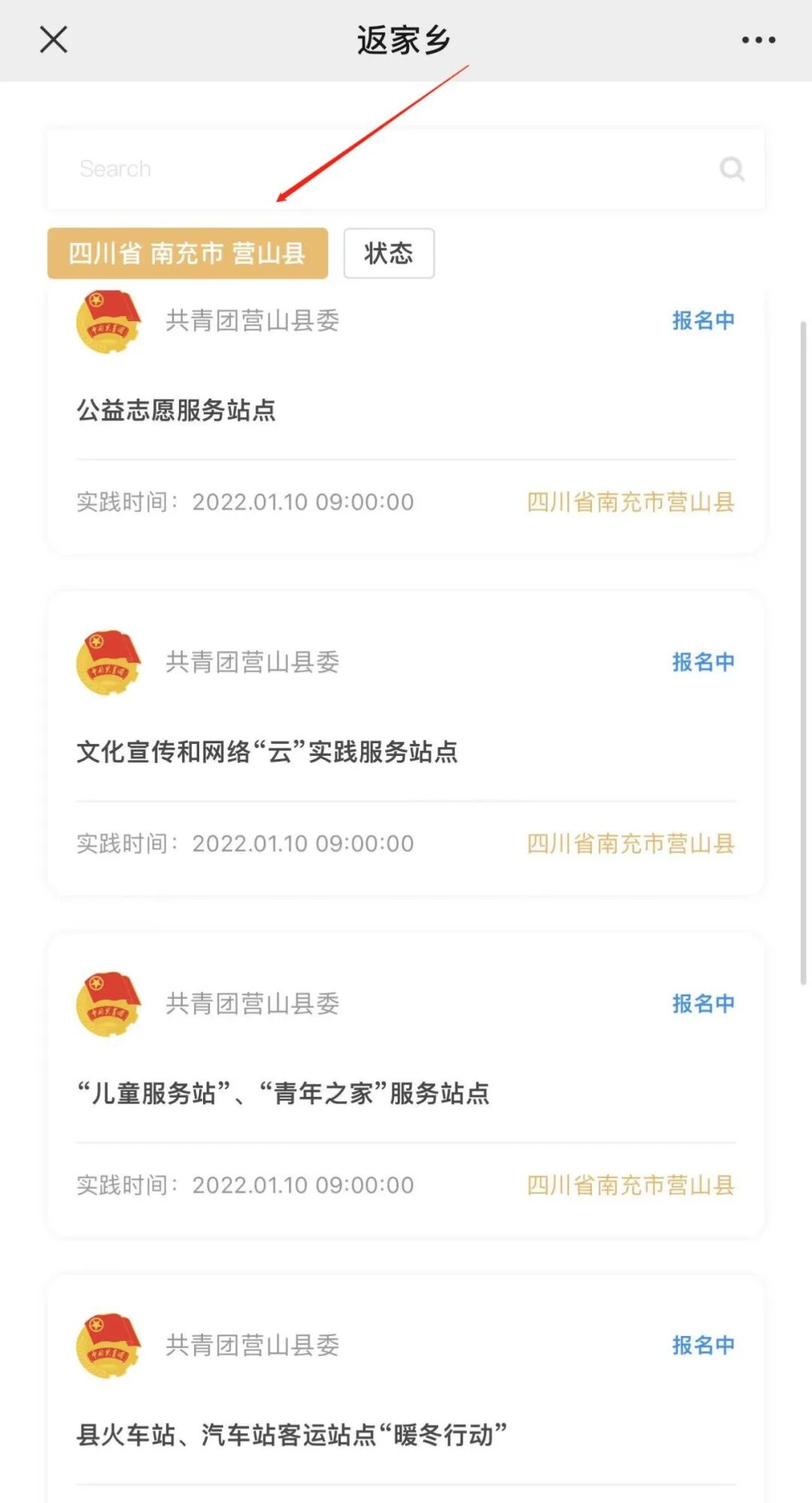Screen dimensions: 812x1503
Task: Close the 返家乡 page
Action: pyautogui.click(x=53, y=40)
